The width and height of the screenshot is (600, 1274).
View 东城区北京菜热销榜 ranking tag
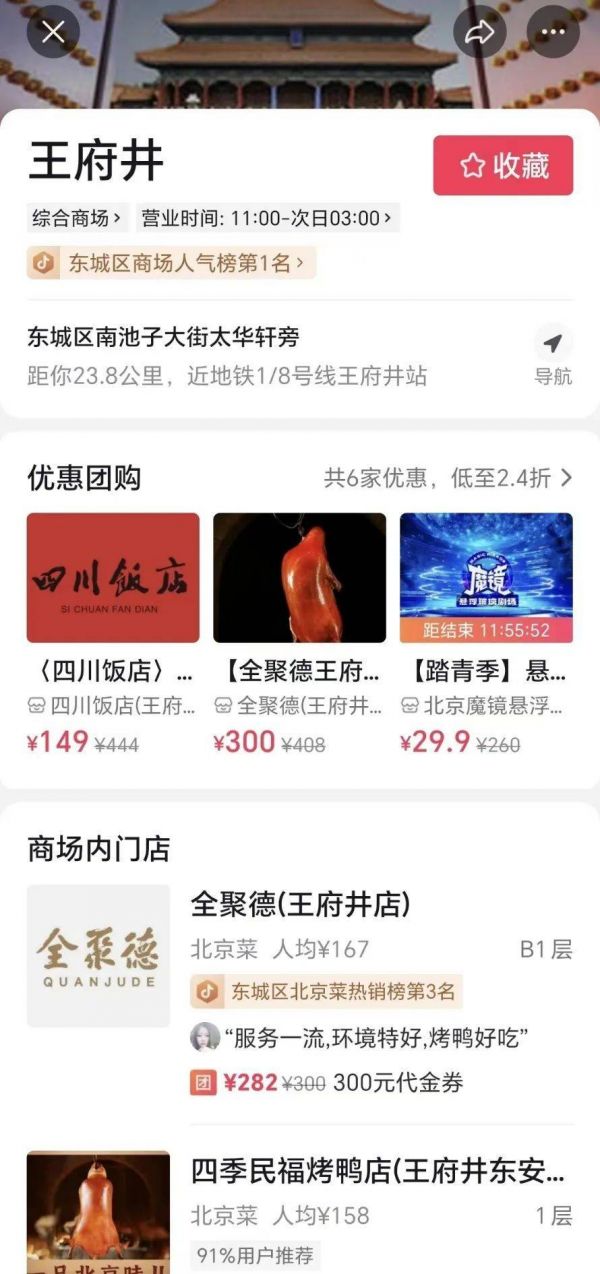[x=326, y=992]
